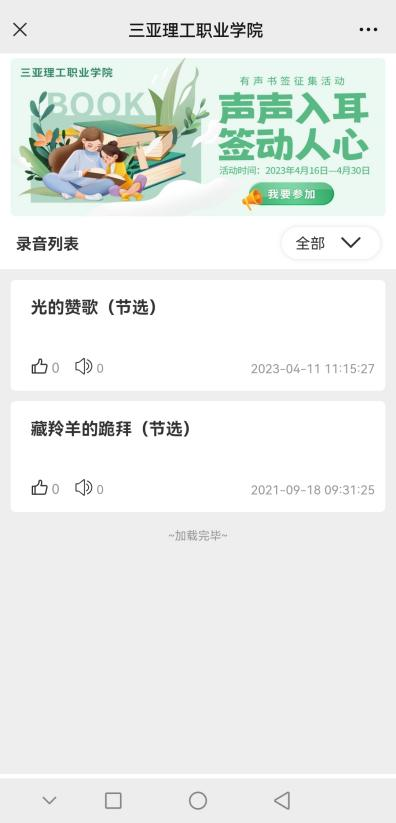The height and width of the screenshot is (823, 396).
Task: Open the three-dot overflow menu
Action: click(x=368, y=30)
